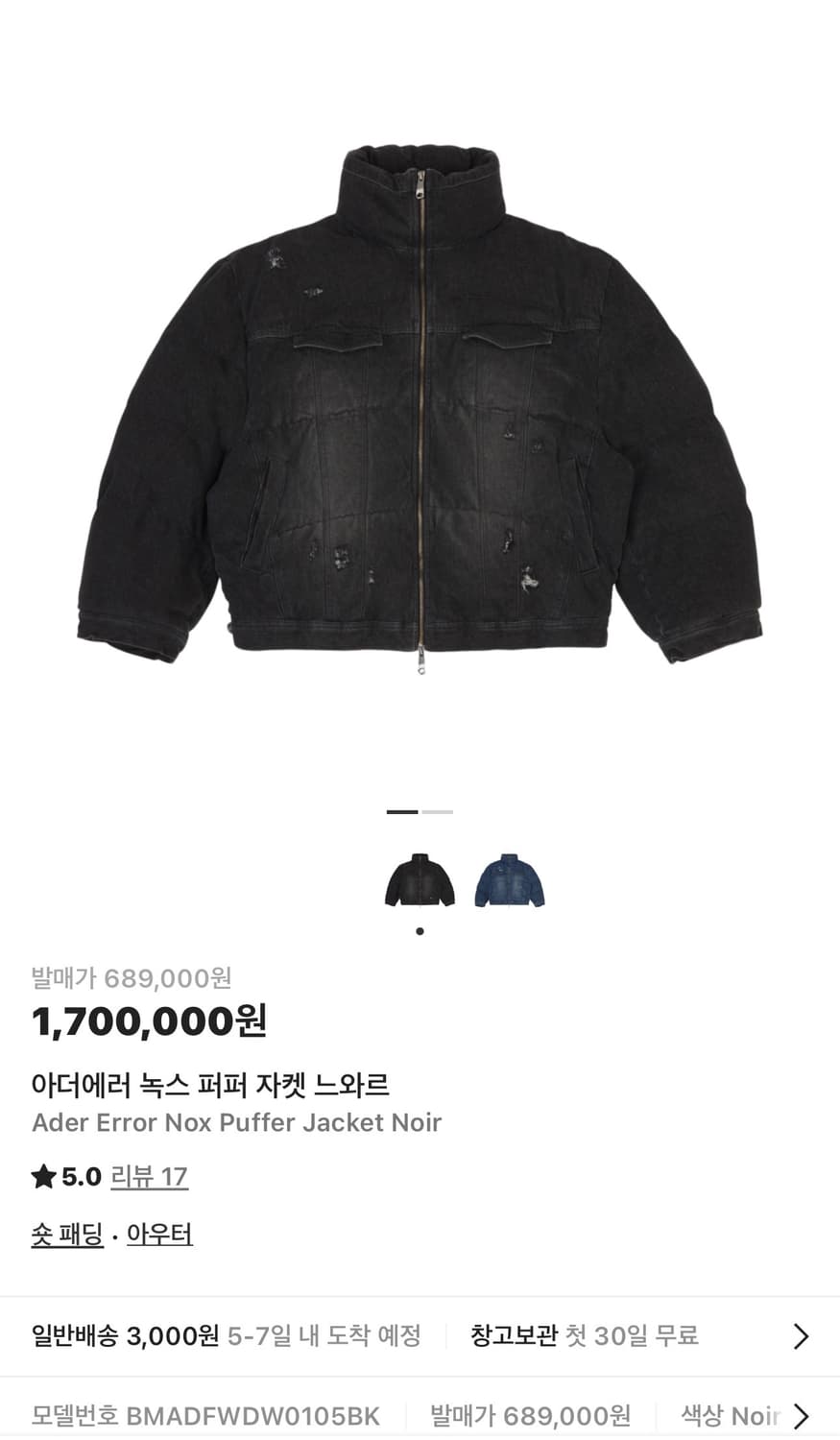Screen dimensions: 840x1440
Task: Open the 아우터 category link
Action: click(x=157, y=1236)
